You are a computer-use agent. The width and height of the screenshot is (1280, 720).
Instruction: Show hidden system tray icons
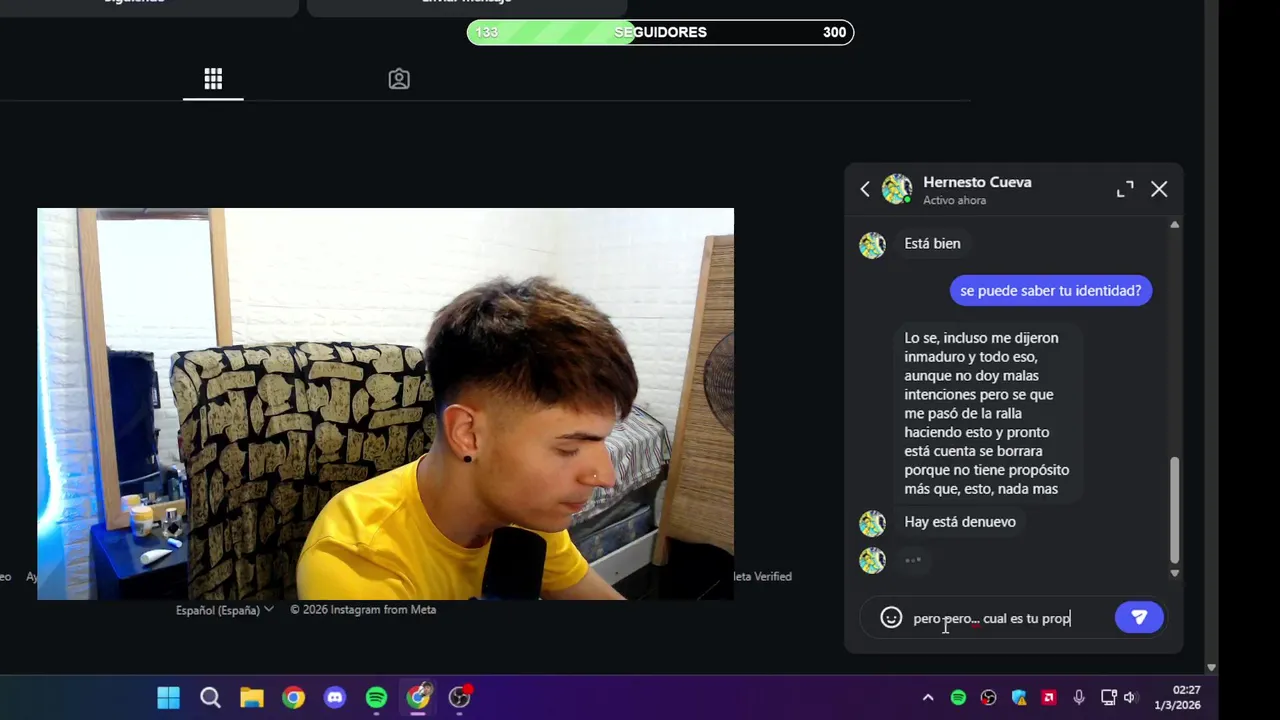(x=927, y=698)
